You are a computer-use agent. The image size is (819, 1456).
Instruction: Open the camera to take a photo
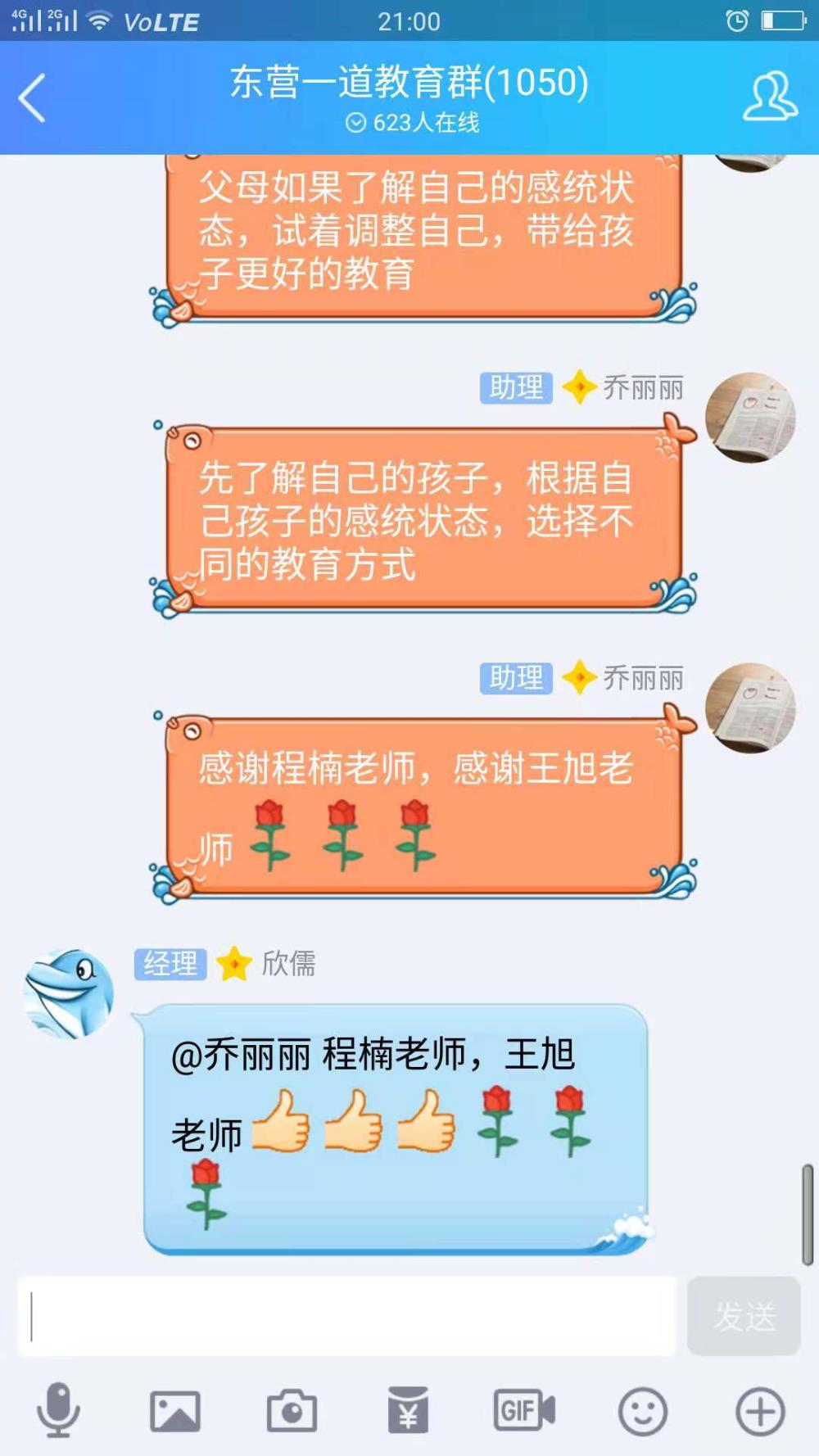pyautogui.click(x=292, y=1411)
